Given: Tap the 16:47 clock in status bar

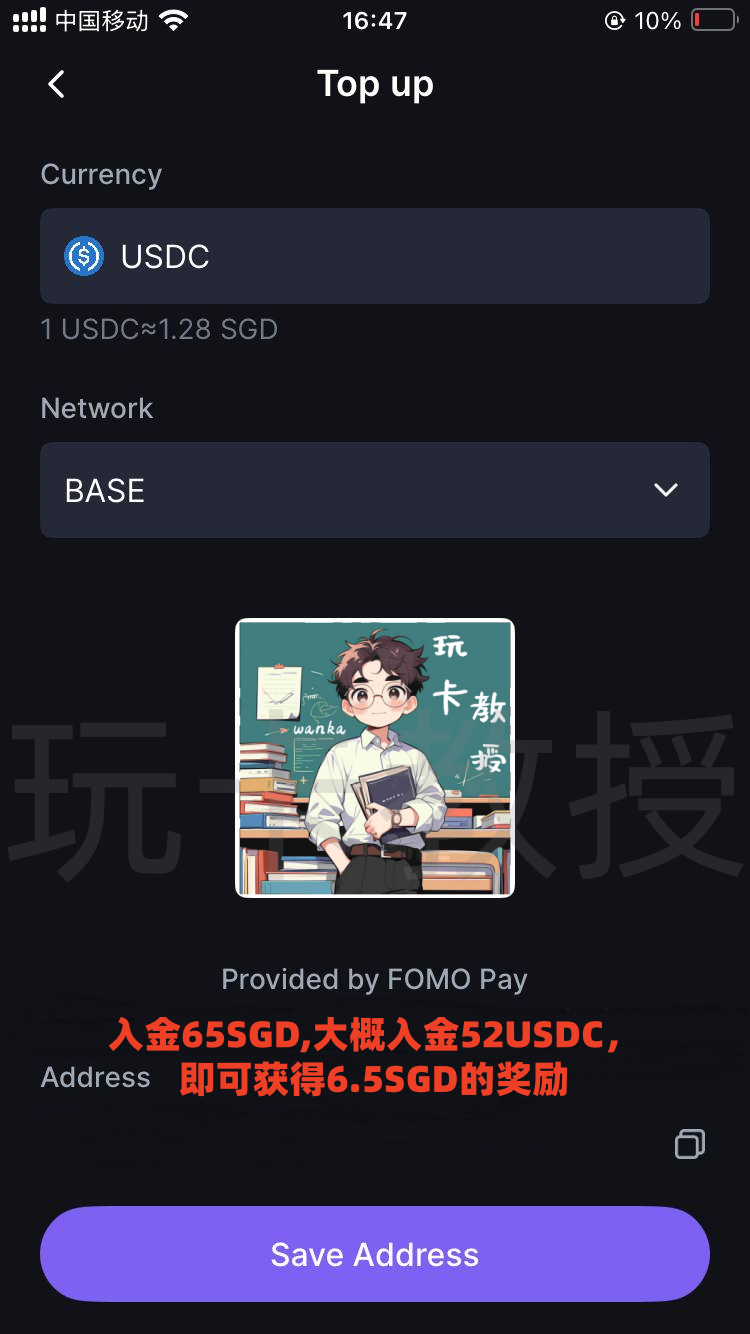Looking at the screenshot, I should (375, 19).
